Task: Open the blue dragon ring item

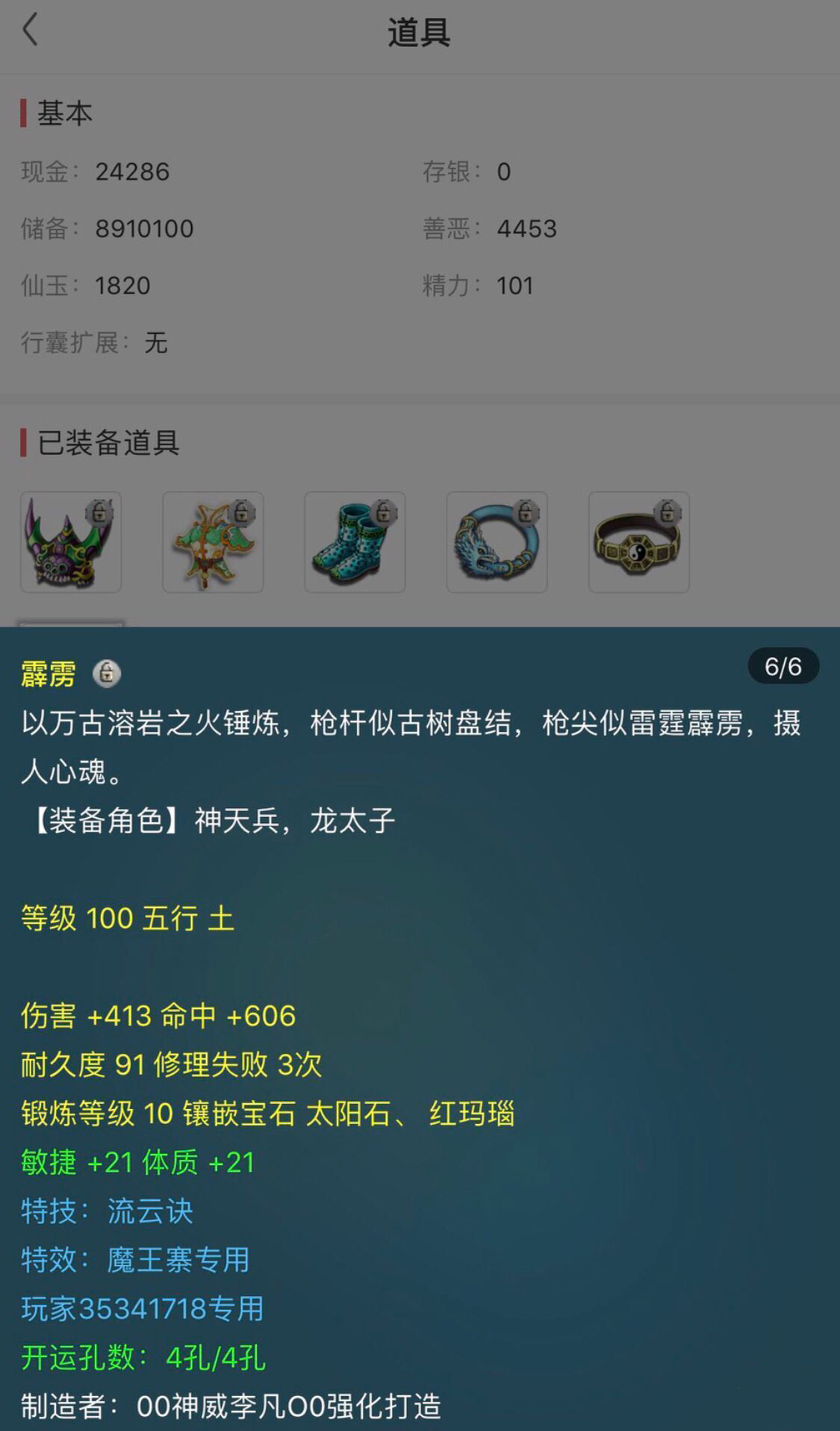Action: [x=497, y=542]
